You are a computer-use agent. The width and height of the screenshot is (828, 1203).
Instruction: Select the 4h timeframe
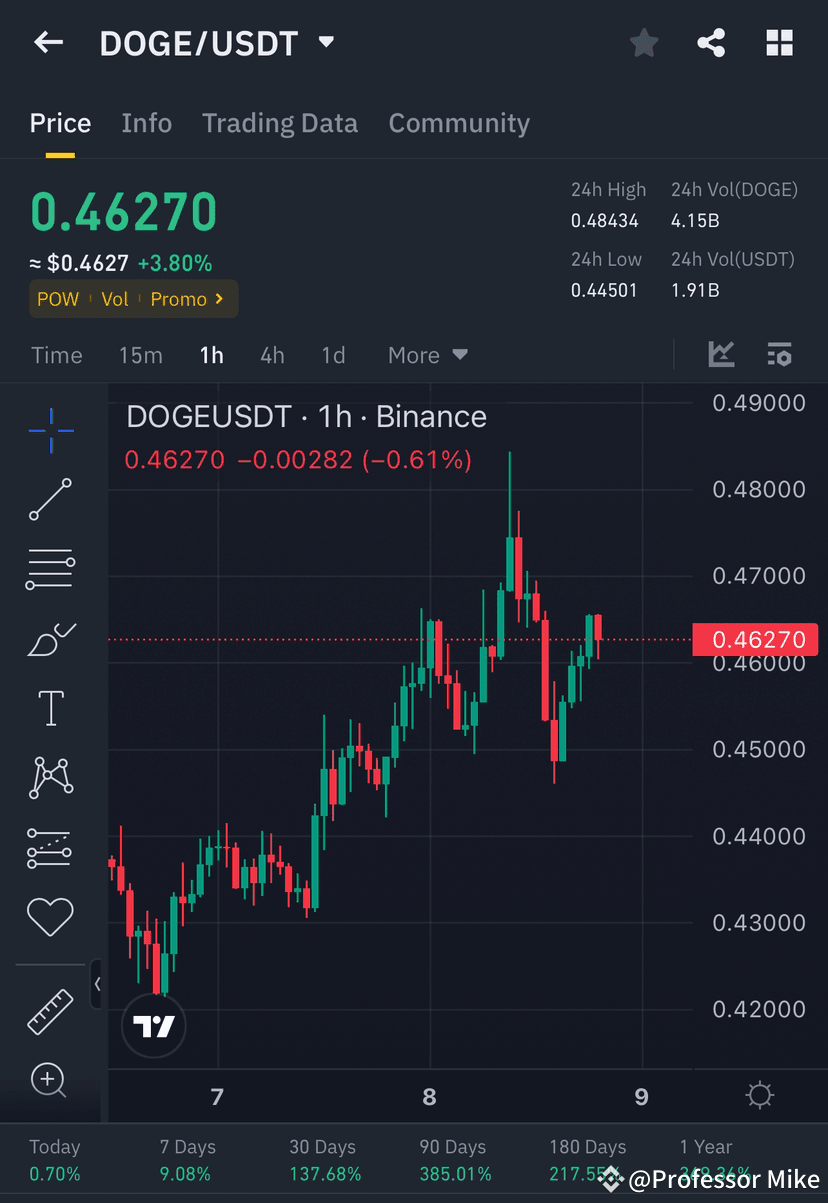click(x=271, y=354)
